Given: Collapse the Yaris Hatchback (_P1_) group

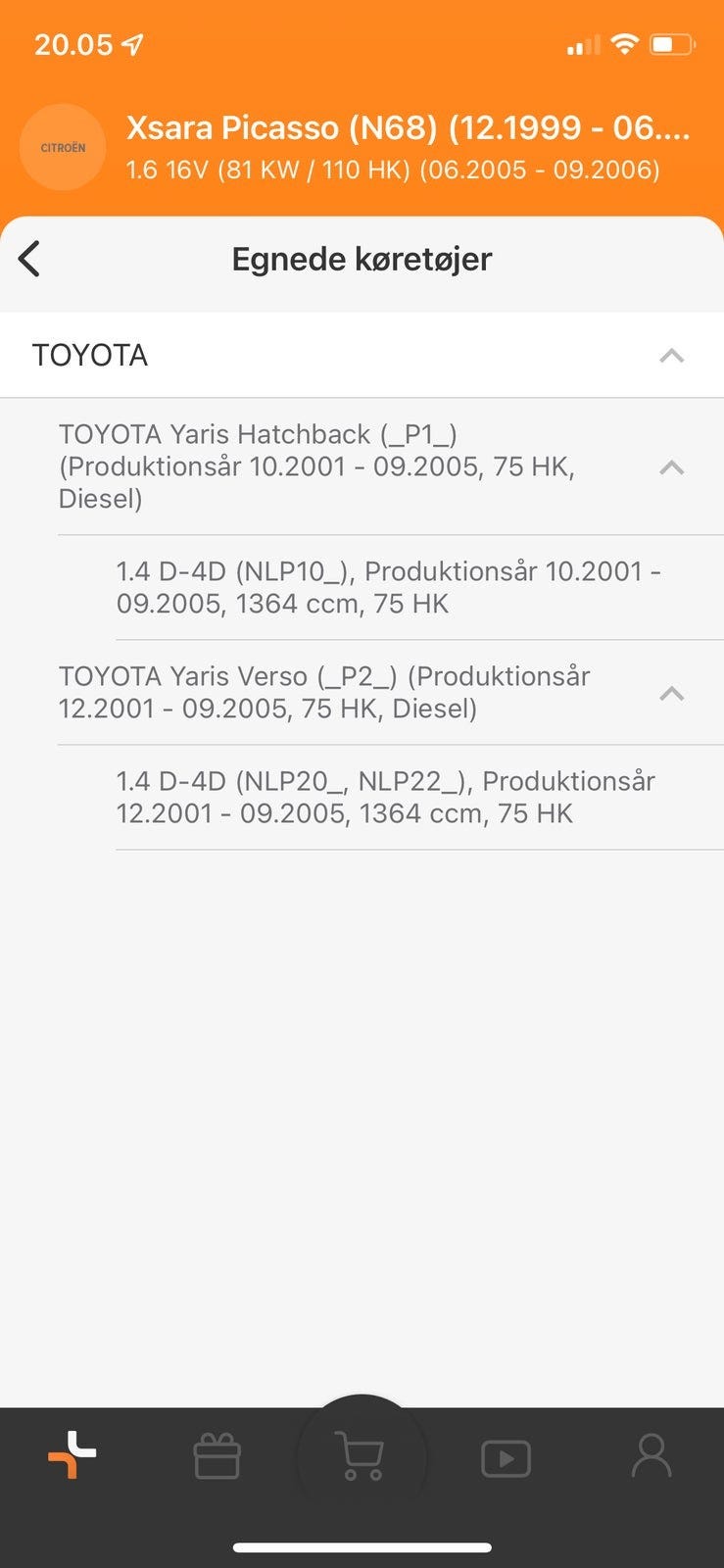Looking at the screenshot, I should tap(671, 467).
